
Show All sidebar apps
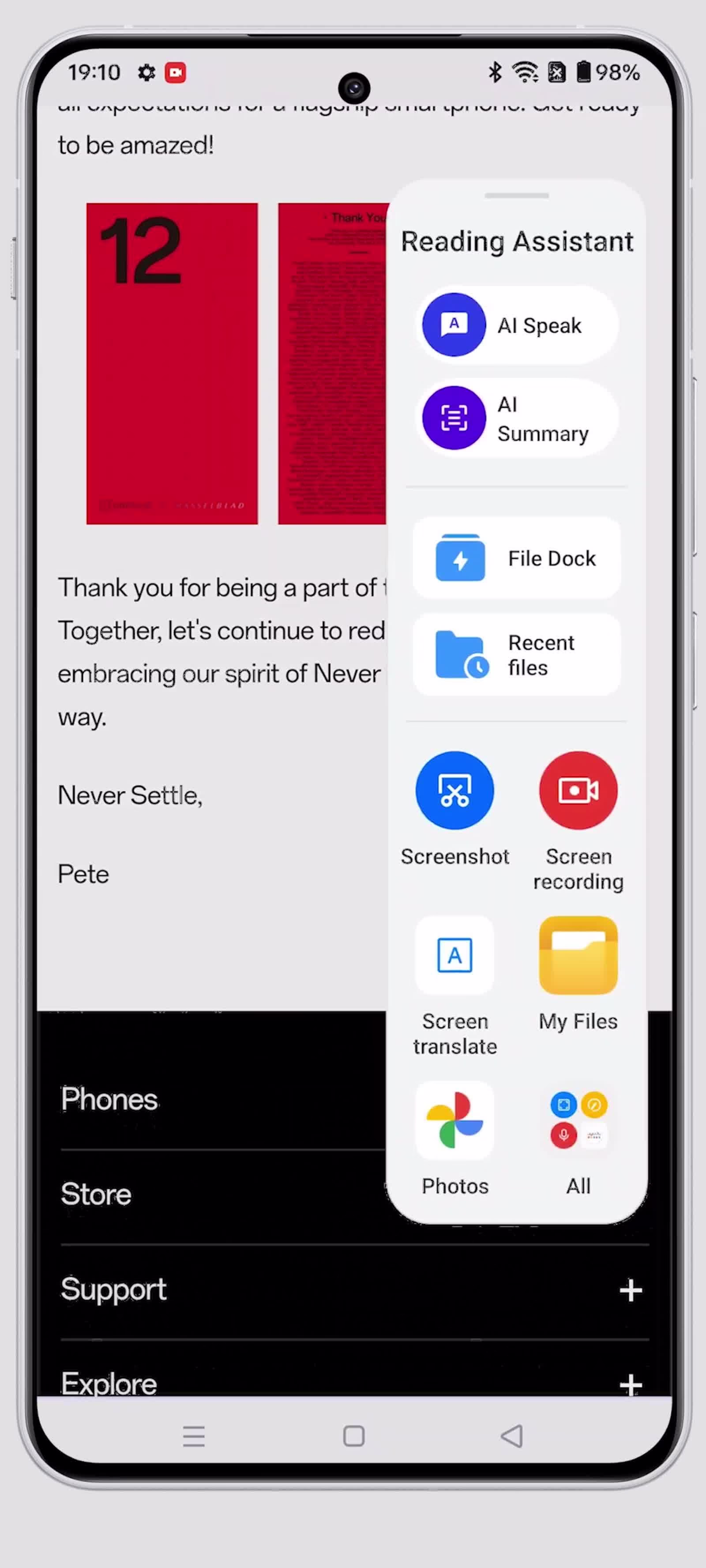tap(578, 1121)
